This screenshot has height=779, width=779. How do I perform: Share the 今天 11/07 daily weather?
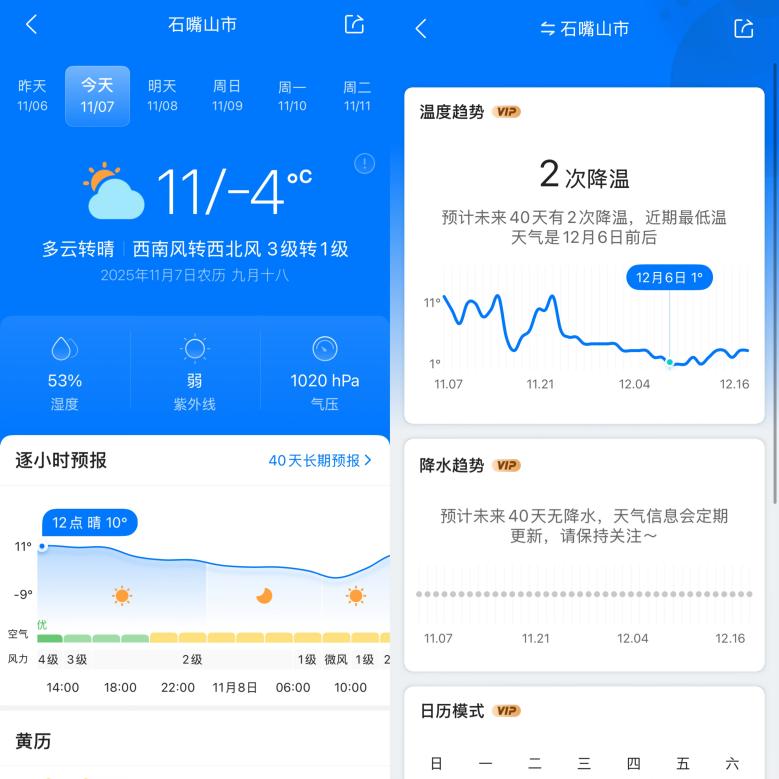(x=354, y=25)
